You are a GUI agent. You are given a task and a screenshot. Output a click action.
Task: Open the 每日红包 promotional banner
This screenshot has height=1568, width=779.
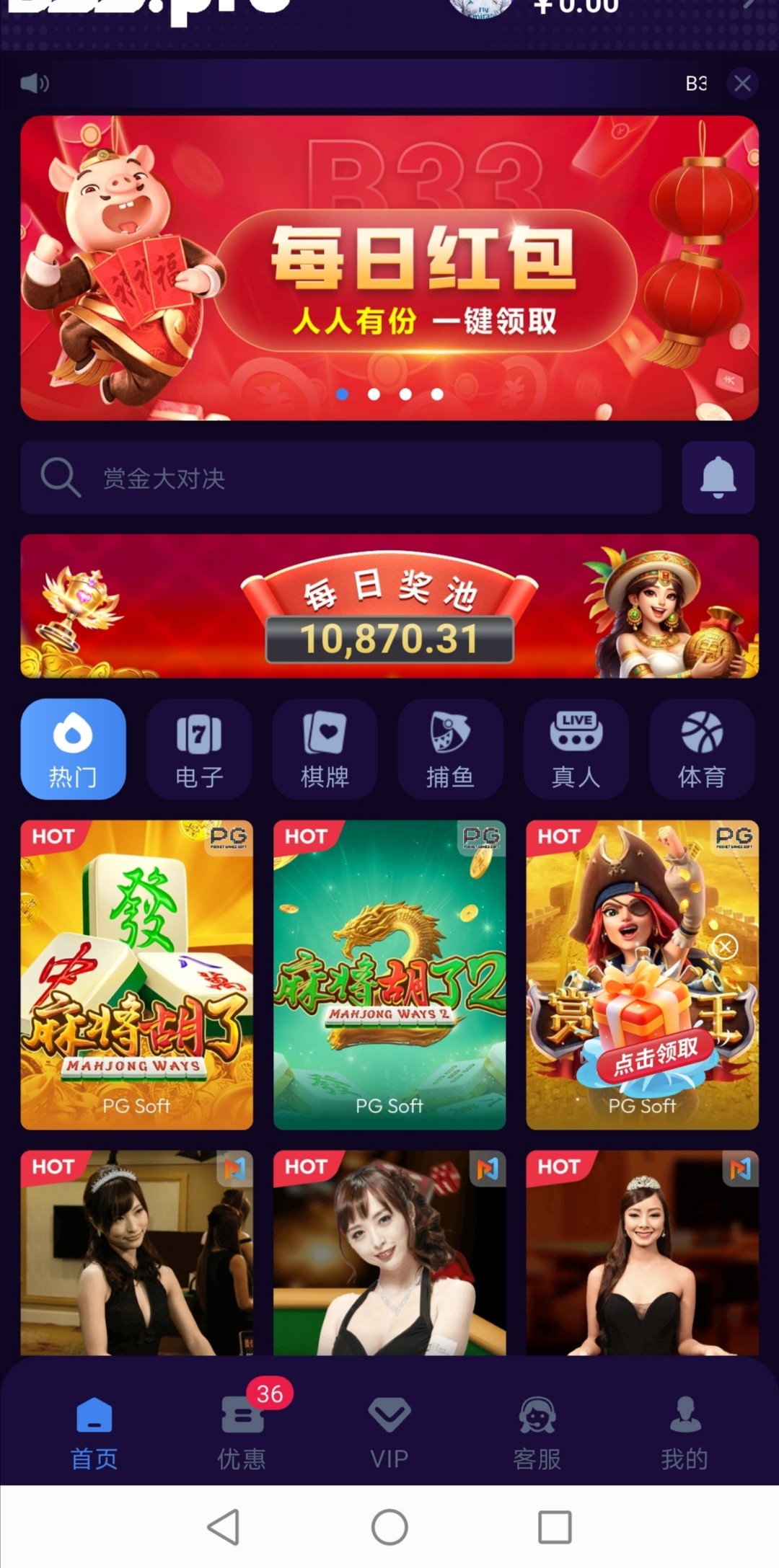pos(389,268)
